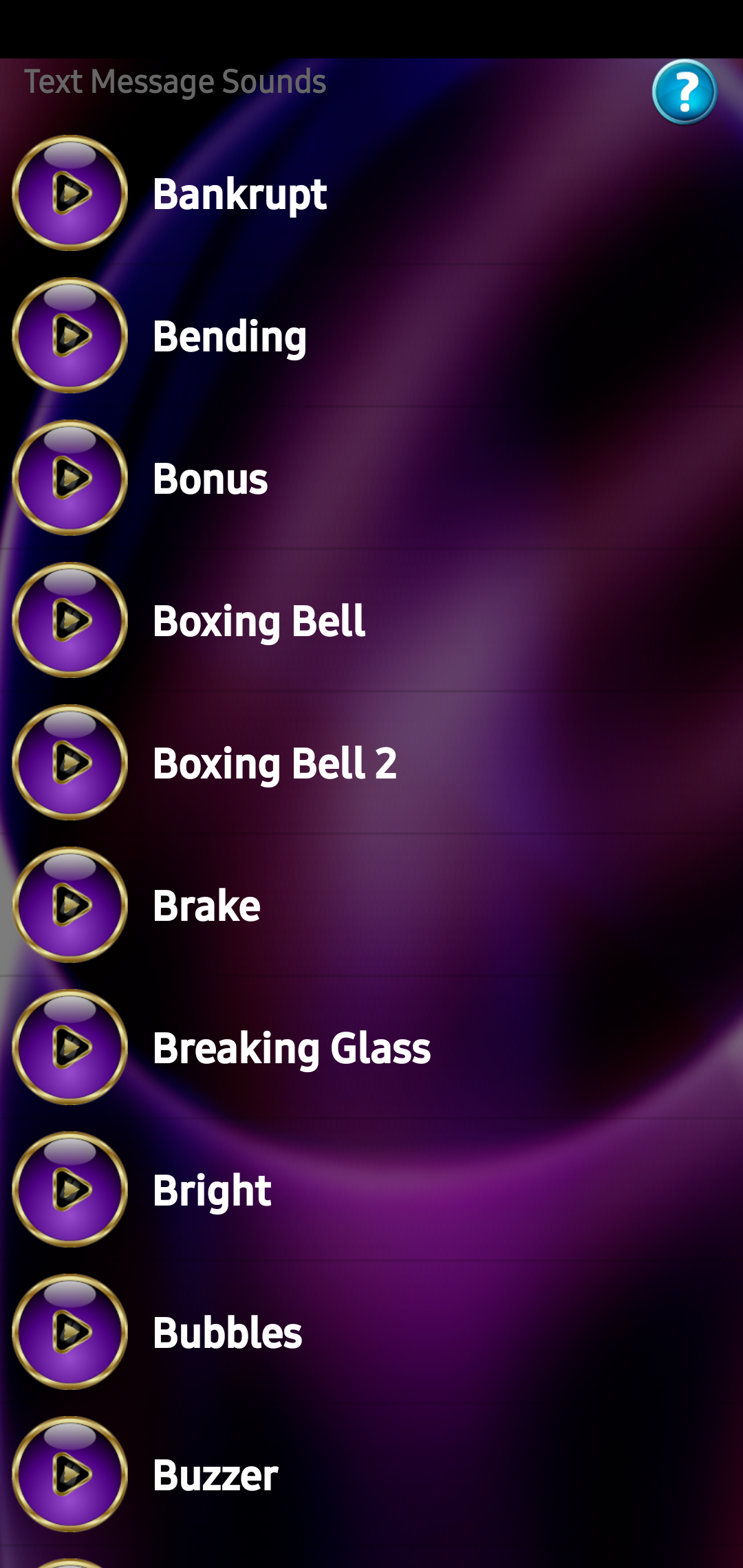Viewport: 743px width, 1568px height.
Task: Preview the Bubbles sound
Action: point(70,1332)
